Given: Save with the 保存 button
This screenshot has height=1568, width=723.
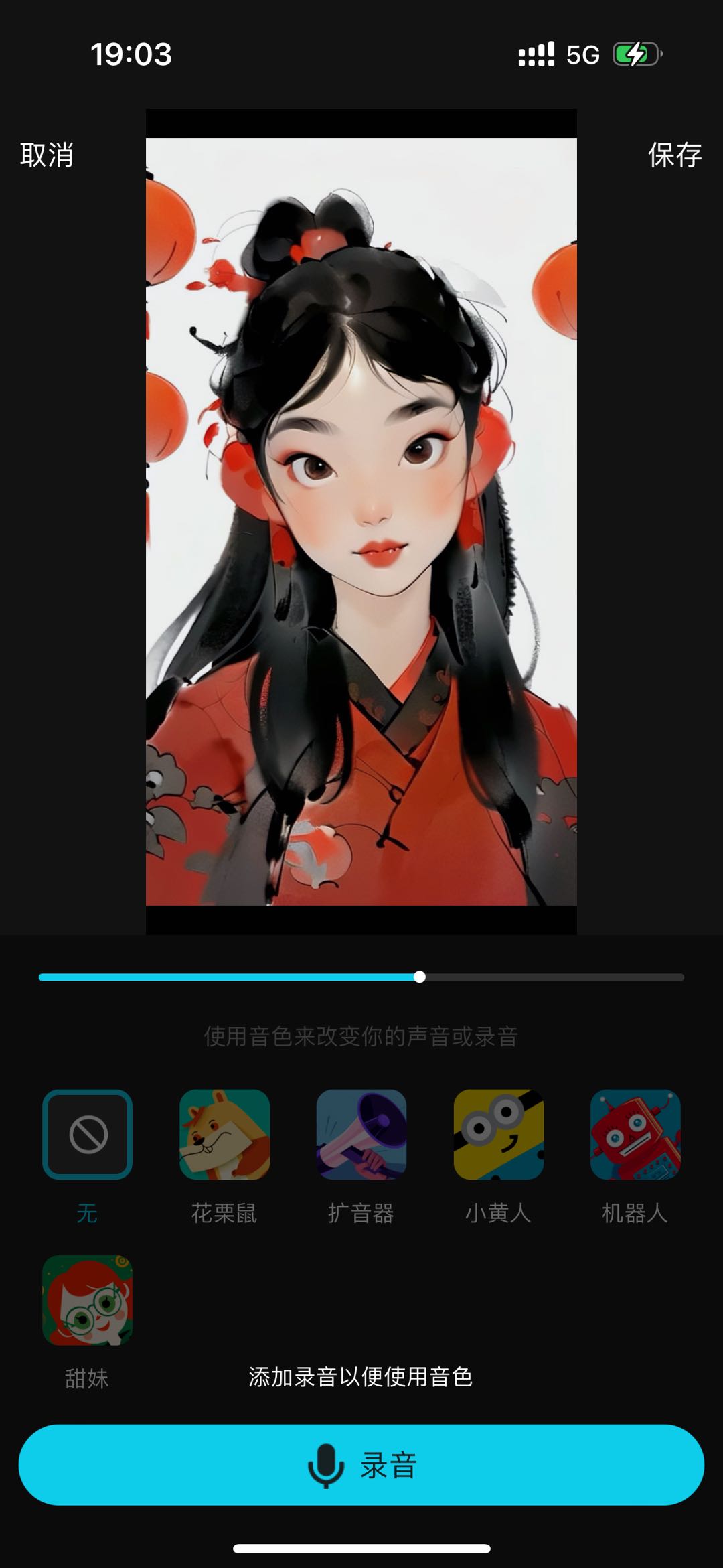Looking at the screenshot, I should click(674, 155).
